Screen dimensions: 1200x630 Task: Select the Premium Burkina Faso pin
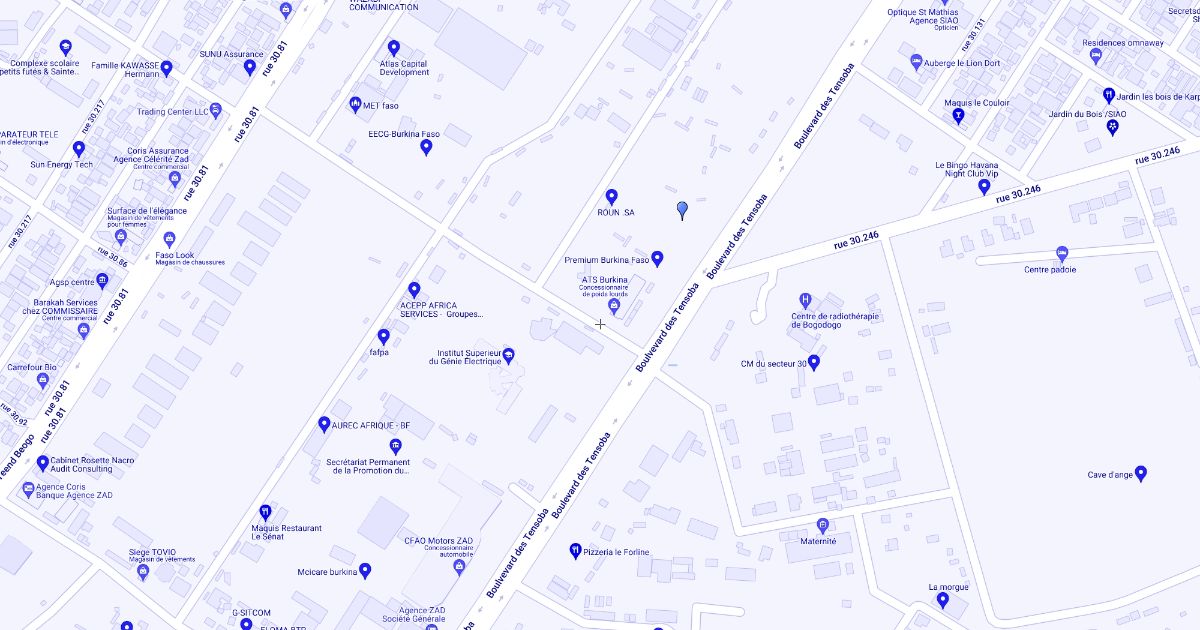point(657,259)
